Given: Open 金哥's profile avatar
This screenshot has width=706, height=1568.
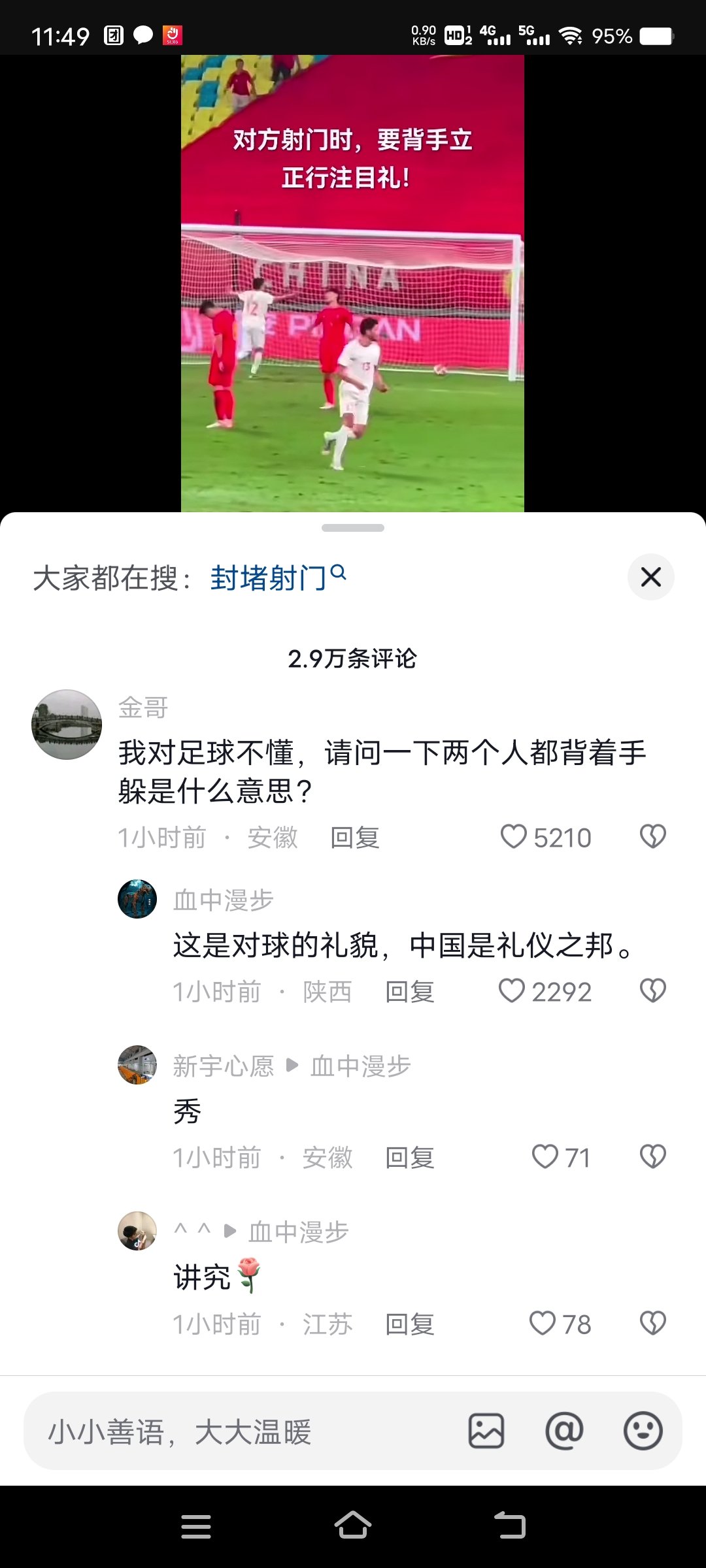Looking at the screenshot, I should [67, 725].
